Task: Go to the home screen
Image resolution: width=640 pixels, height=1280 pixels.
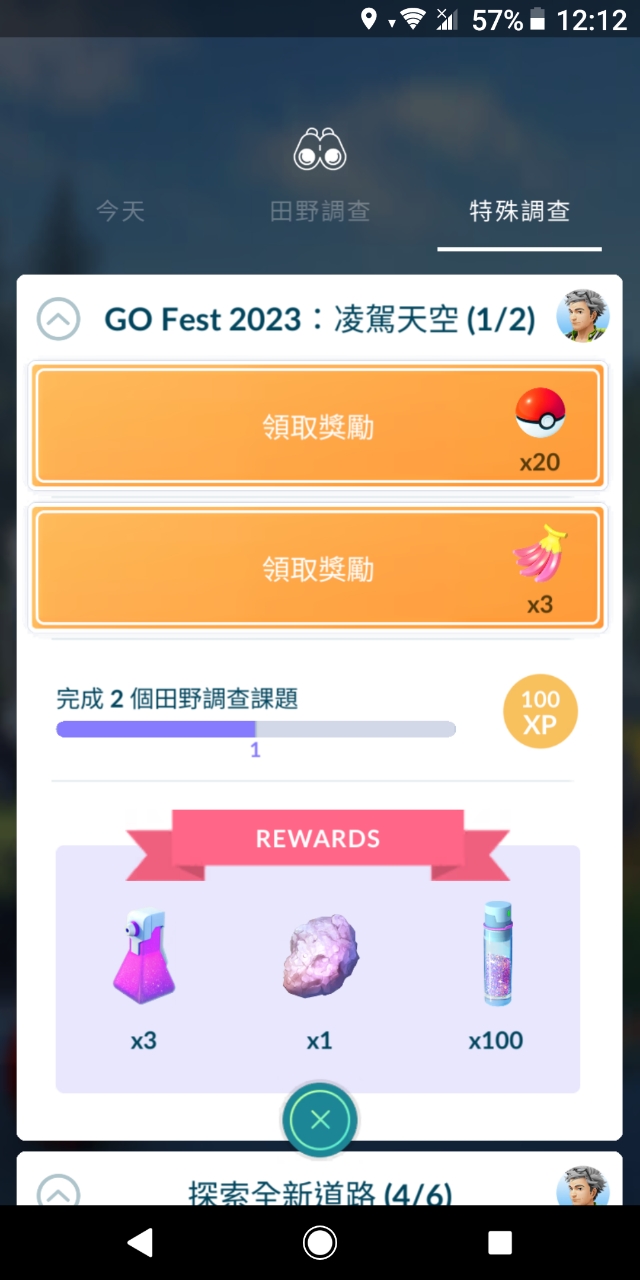Action: point(320,1242)
